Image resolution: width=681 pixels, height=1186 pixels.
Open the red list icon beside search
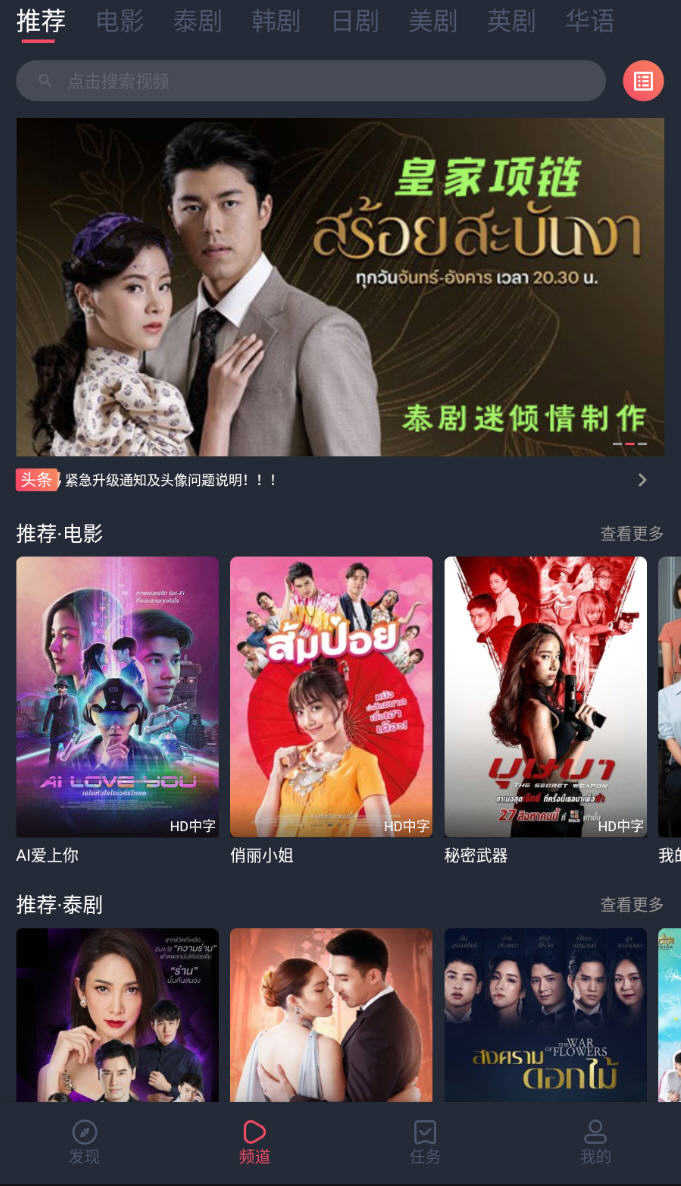click(643, 81)
